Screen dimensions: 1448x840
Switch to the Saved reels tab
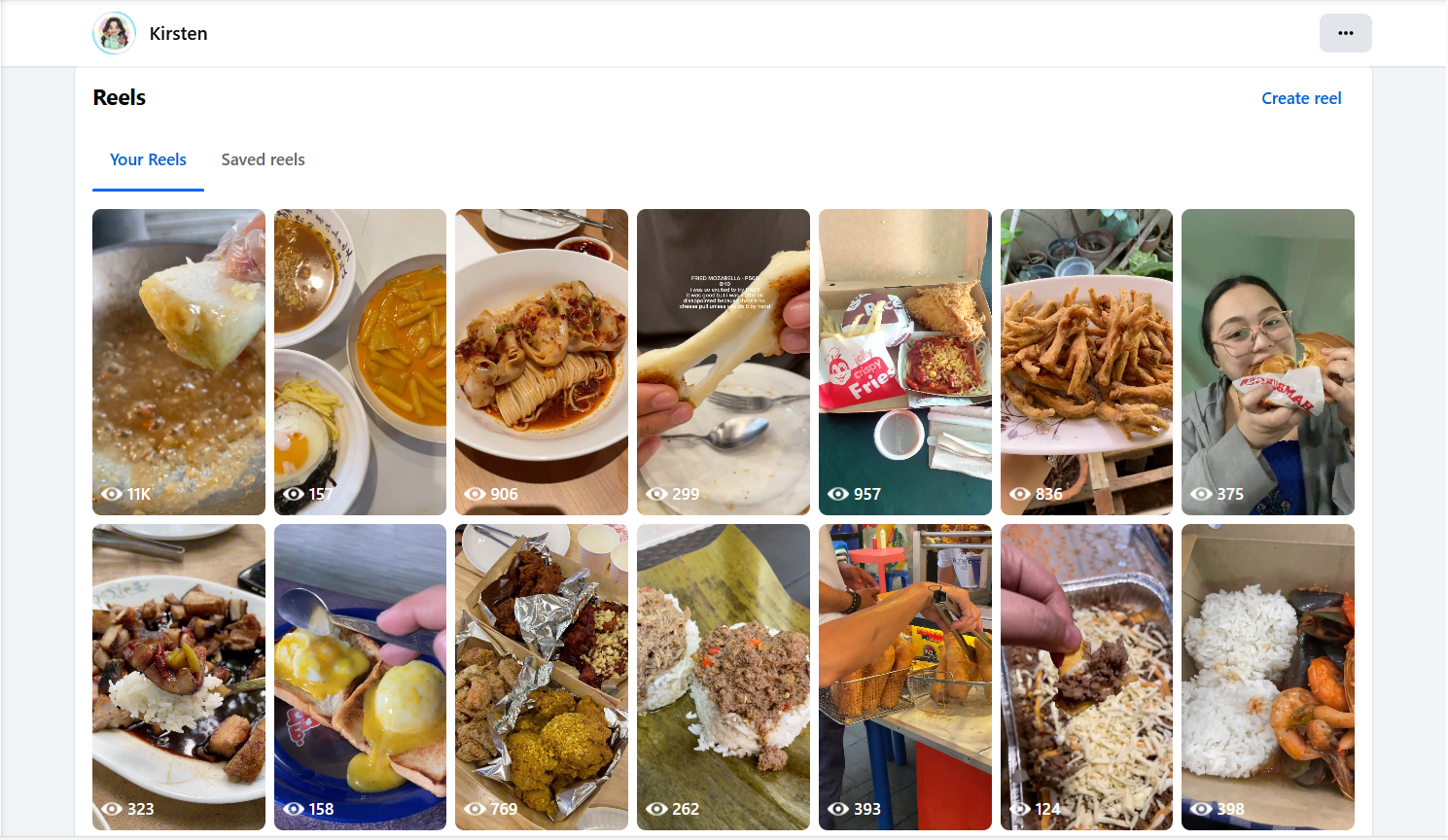pos(263,159)
